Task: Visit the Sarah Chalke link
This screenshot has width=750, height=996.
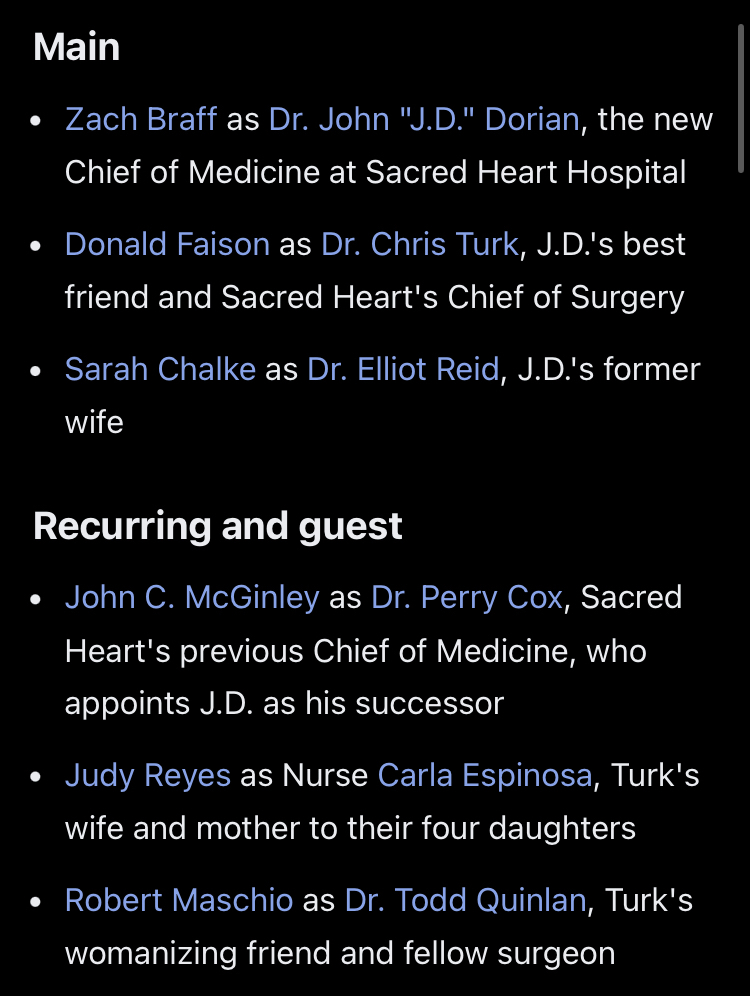Action: [x=160, y=370]
